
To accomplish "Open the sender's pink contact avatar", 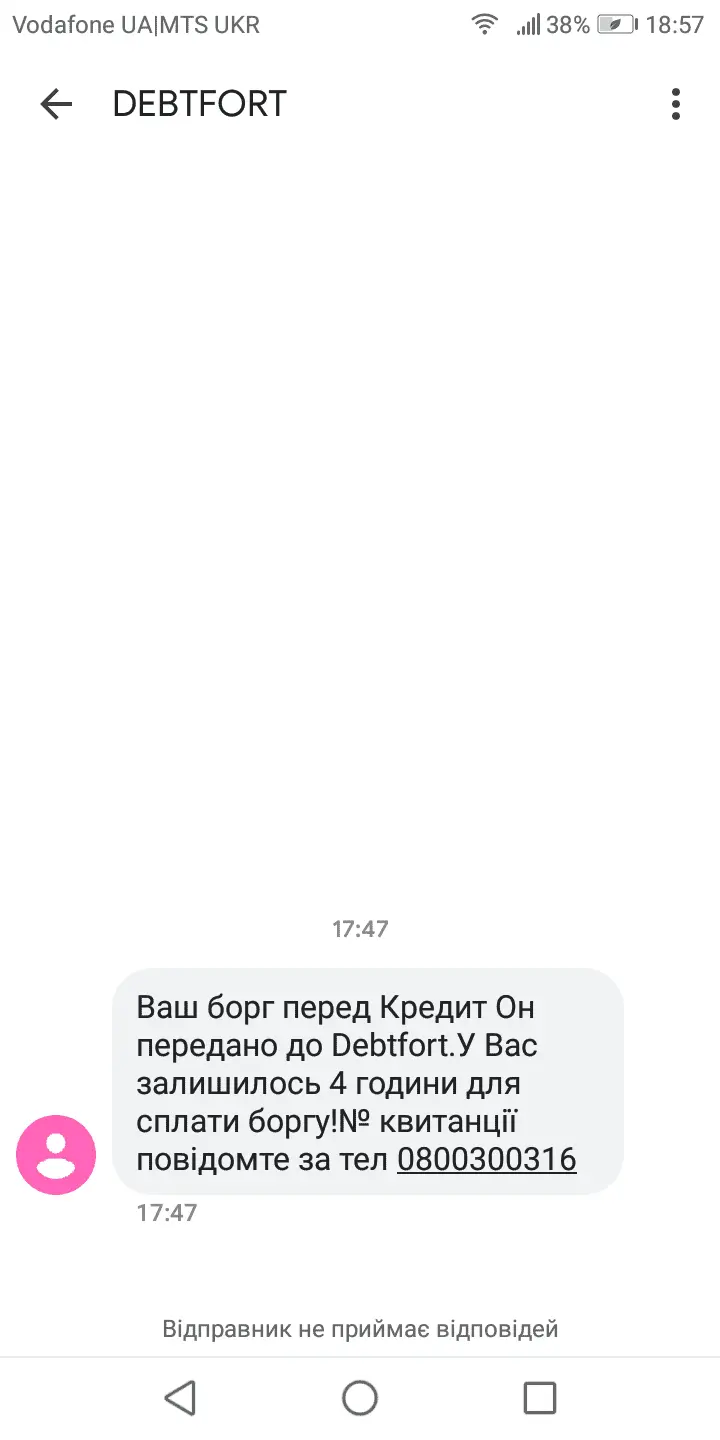I will click(x=56, y=1155).
